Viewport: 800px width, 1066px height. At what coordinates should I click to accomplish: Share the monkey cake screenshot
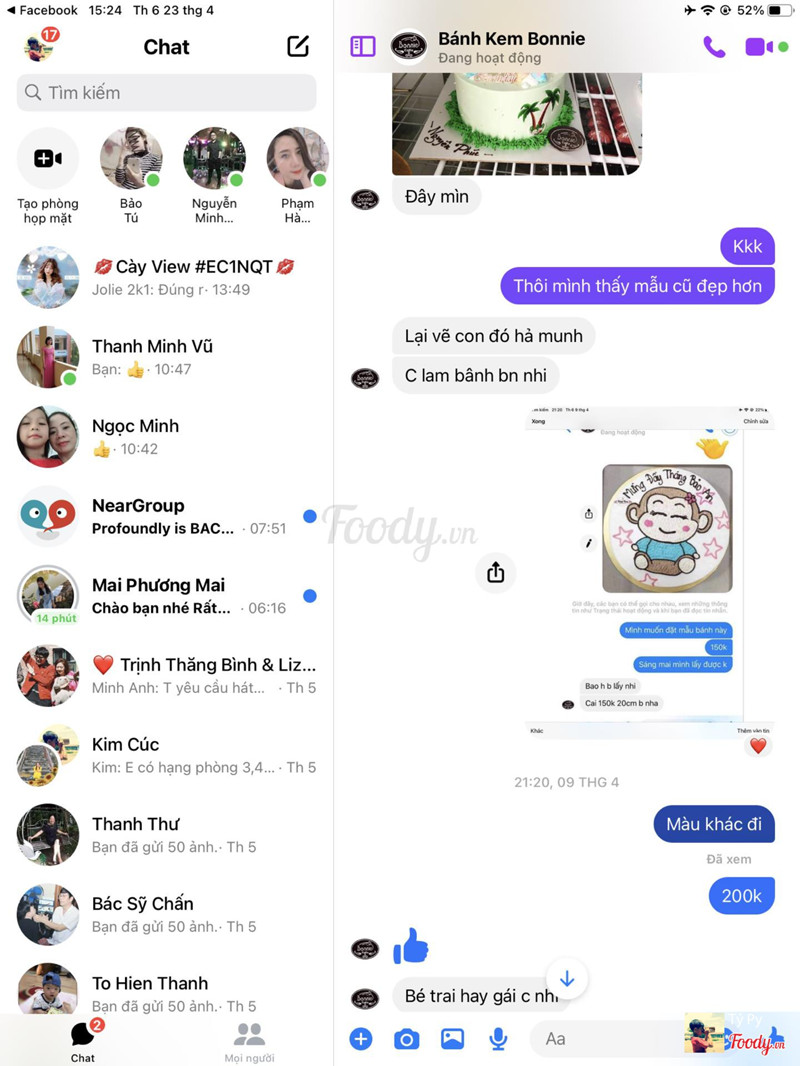pyautogui.click(x=496, y=573)
